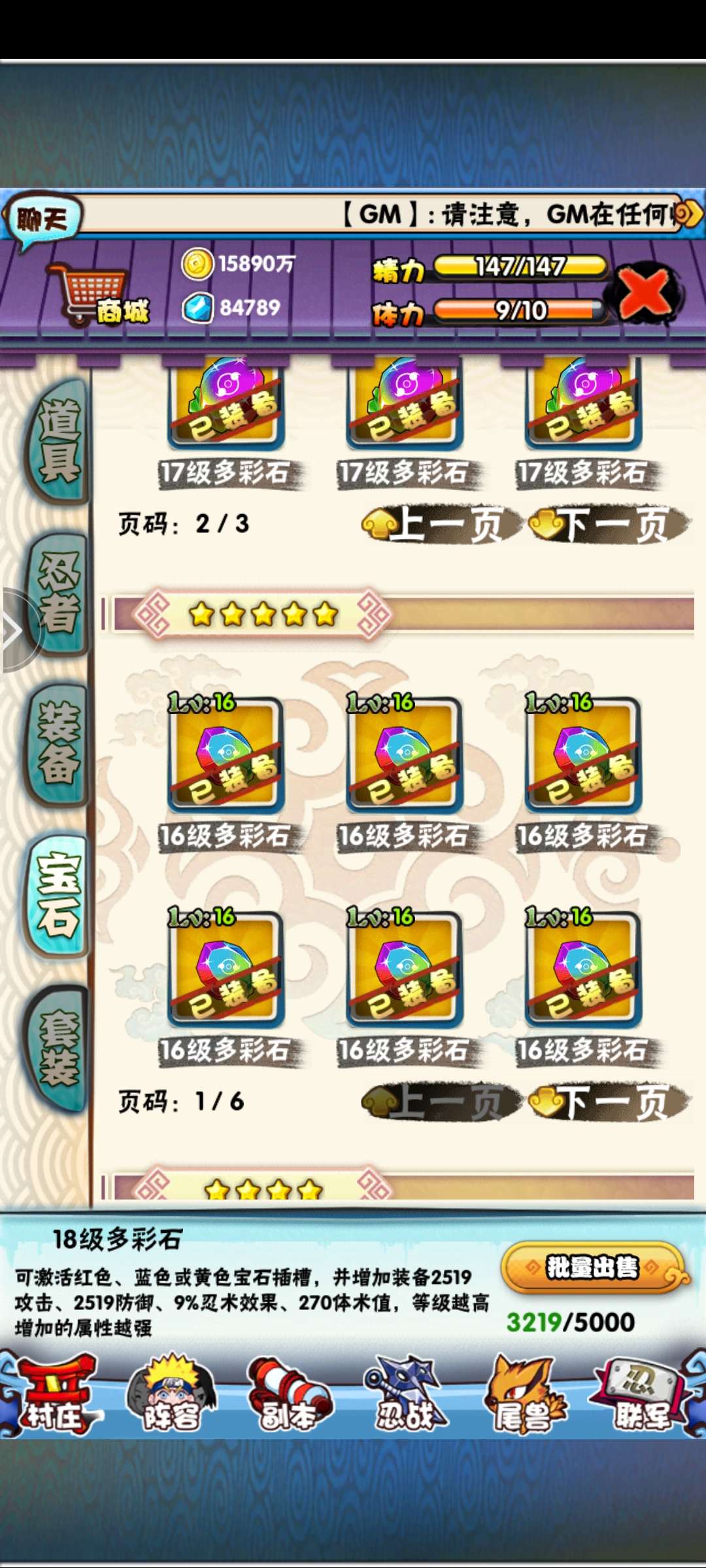Switch to the 装备 side tab
The image size is (706, 1568).
coord(59,743)
